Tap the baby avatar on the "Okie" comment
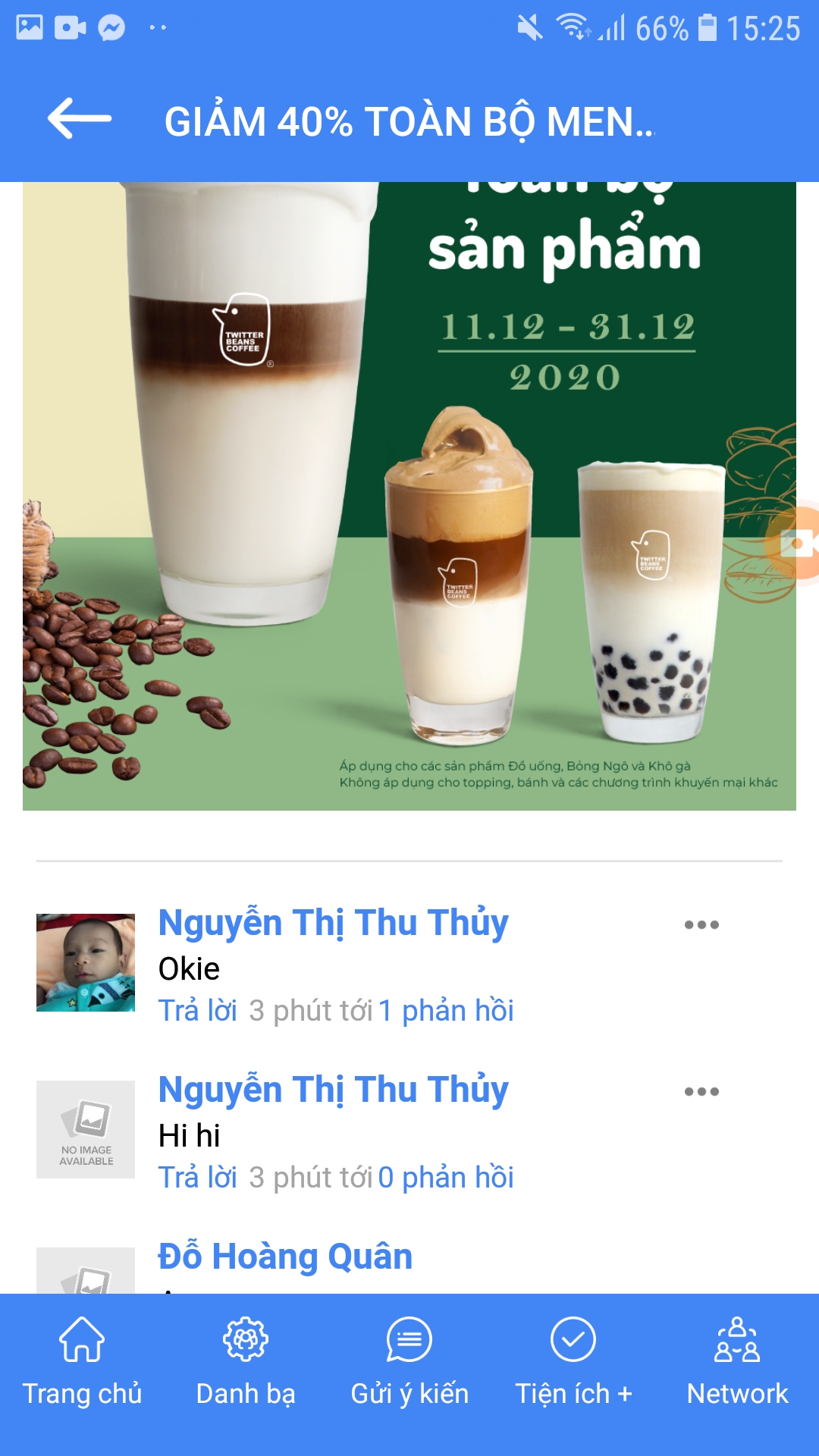Image resolution: width=819 pixels, height=1456 pixels. point(86,962)
